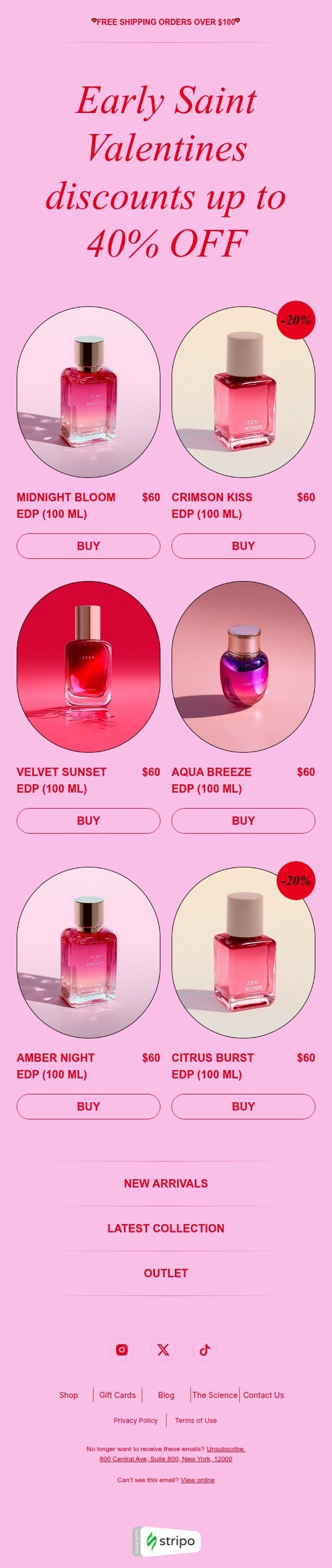View this email online
Viewport: 332px width, 1568px height.
(198, 1480)
